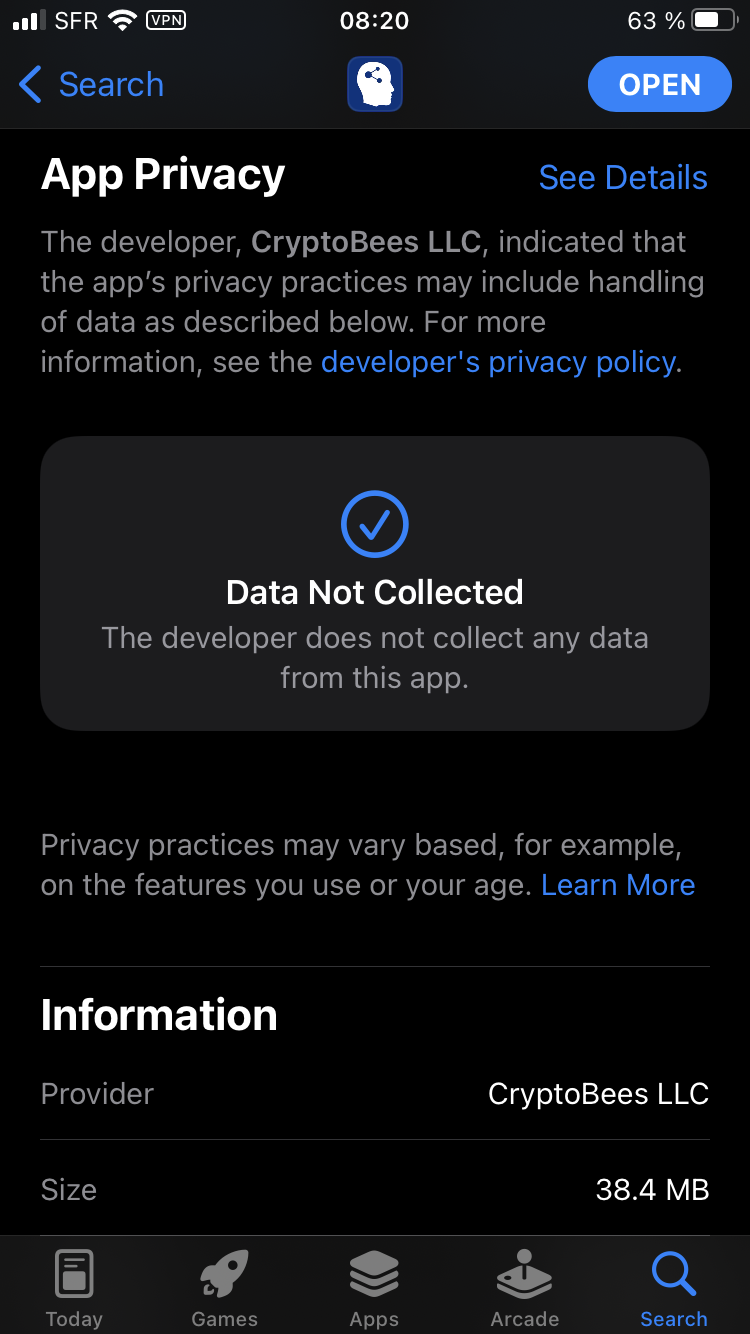Image resolution: width=750 pixels, height=1334 pixels.
Task: Switch to the Apps tab
Action: (x=374, y=1288)
